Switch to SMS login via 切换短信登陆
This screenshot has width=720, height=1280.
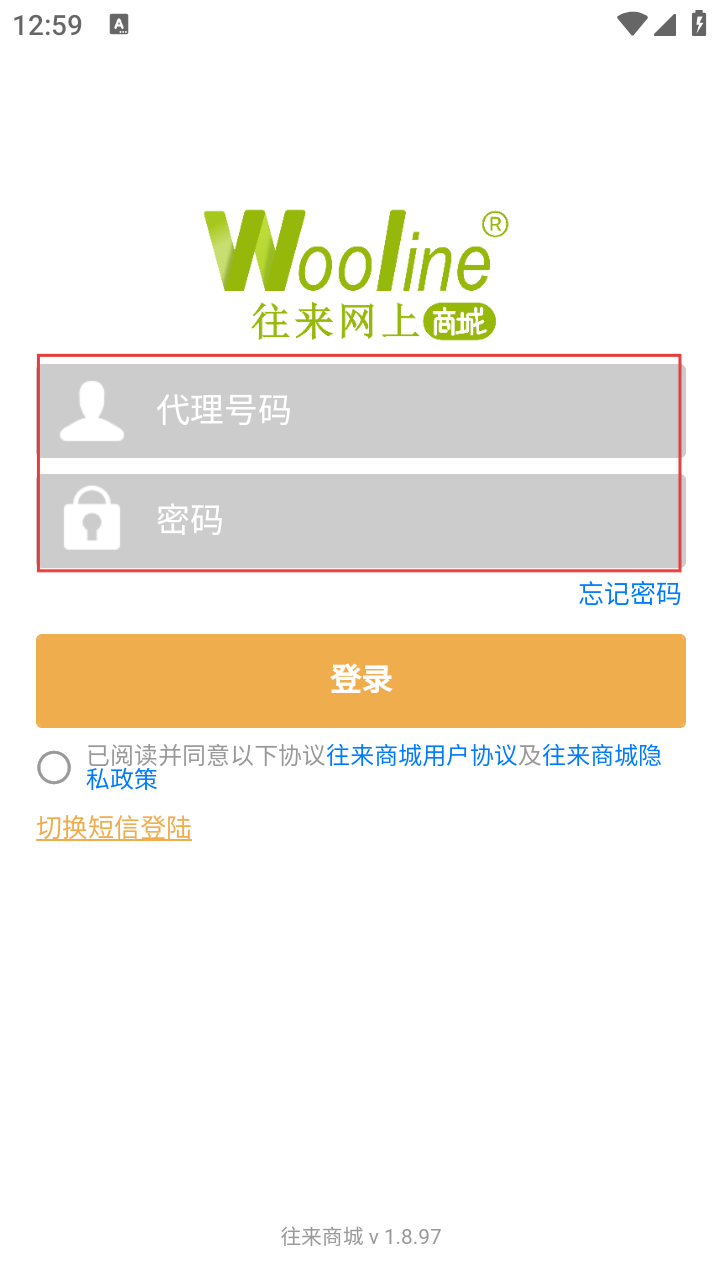click(114, 828)
